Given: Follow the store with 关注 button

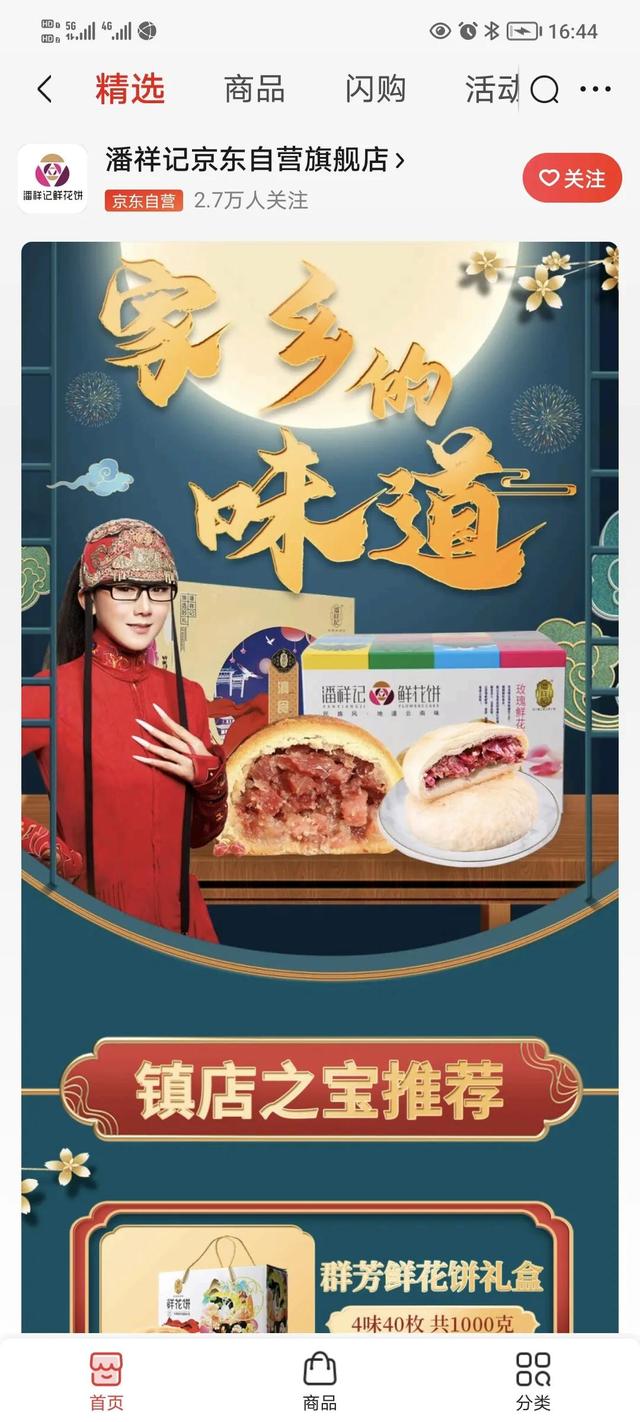Looking at the screenshot, I should pos(572,178).
